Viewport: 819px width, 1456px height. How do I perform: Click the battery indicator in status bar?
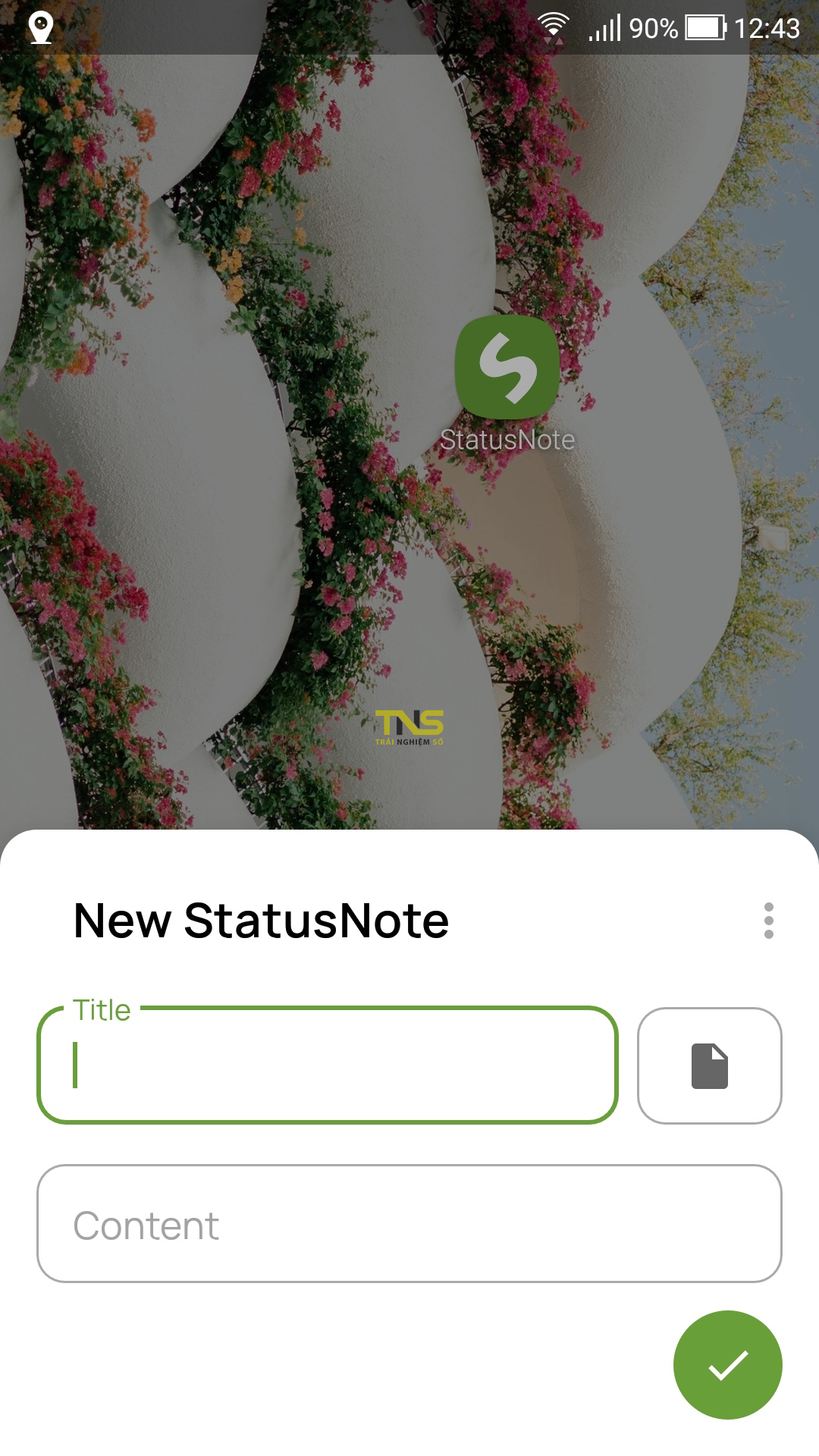tap(703, 29)
